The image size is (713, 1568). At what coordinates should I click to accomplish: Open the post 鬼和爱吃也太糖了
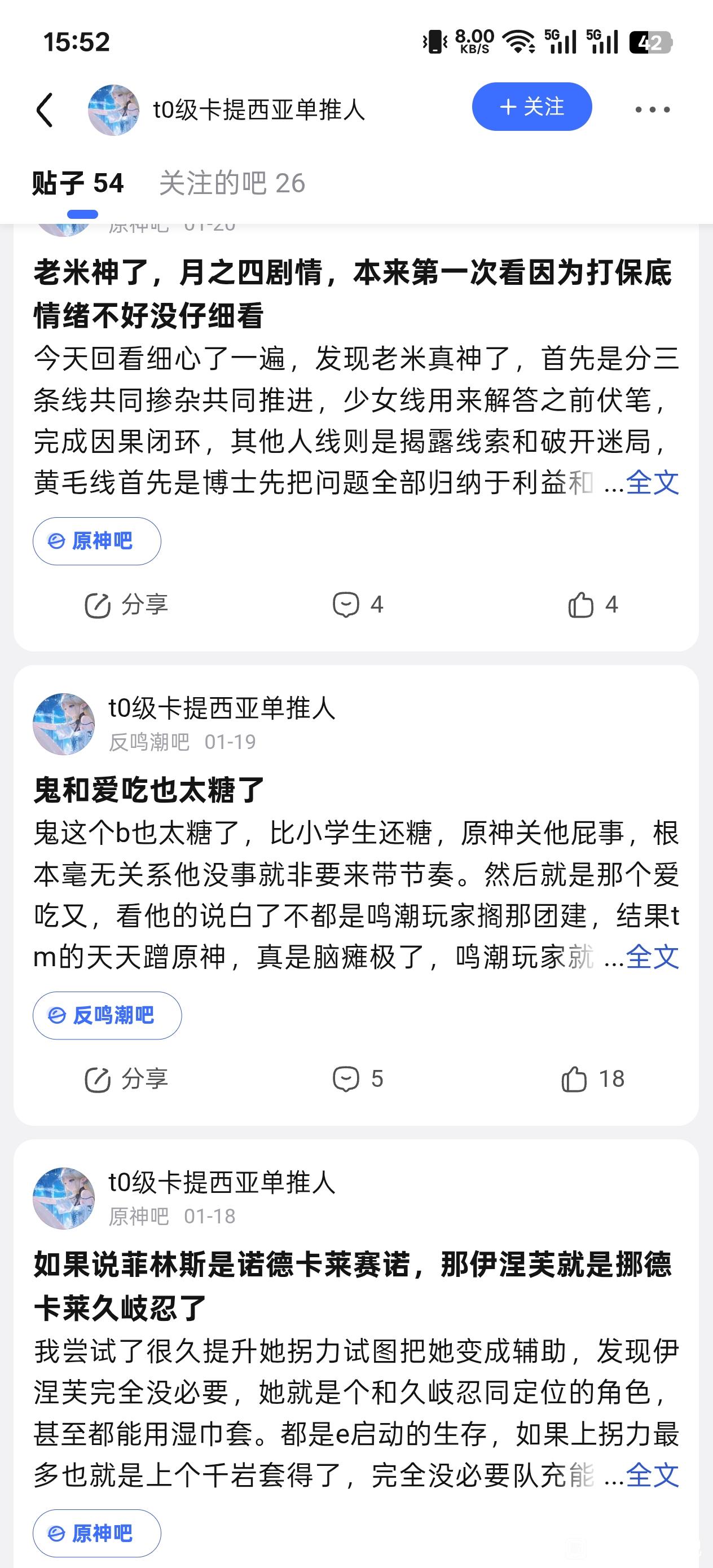coord(149,791)
